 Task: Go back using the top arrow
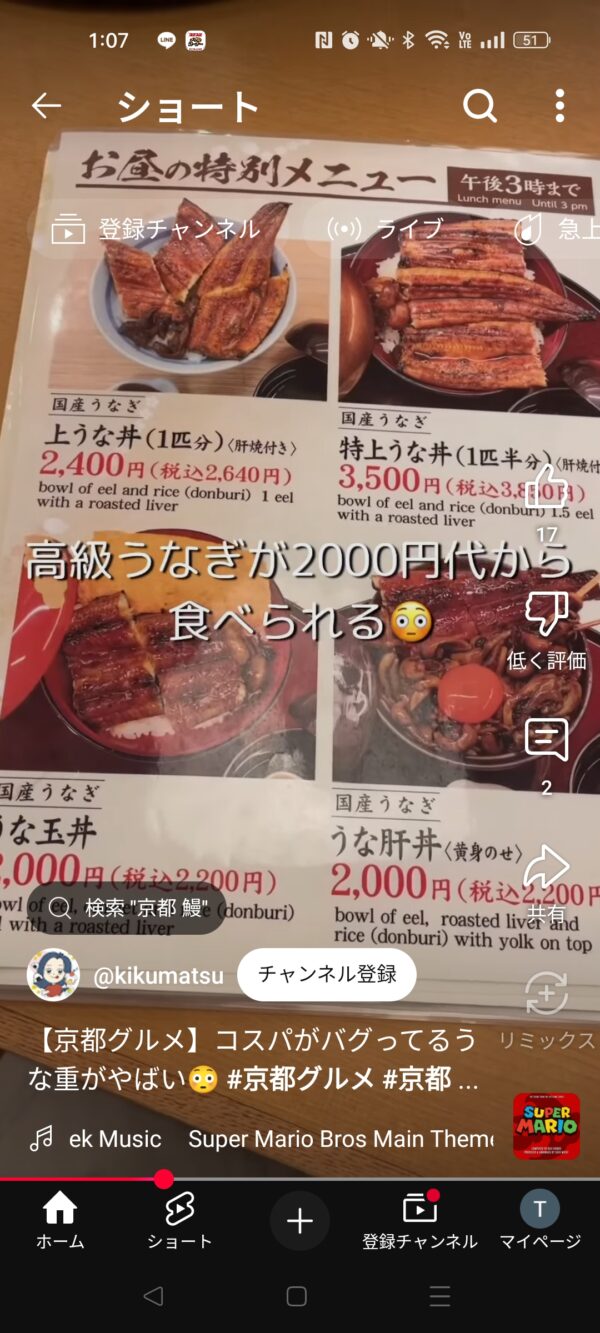pyautogui.click(x=46, y=105)
